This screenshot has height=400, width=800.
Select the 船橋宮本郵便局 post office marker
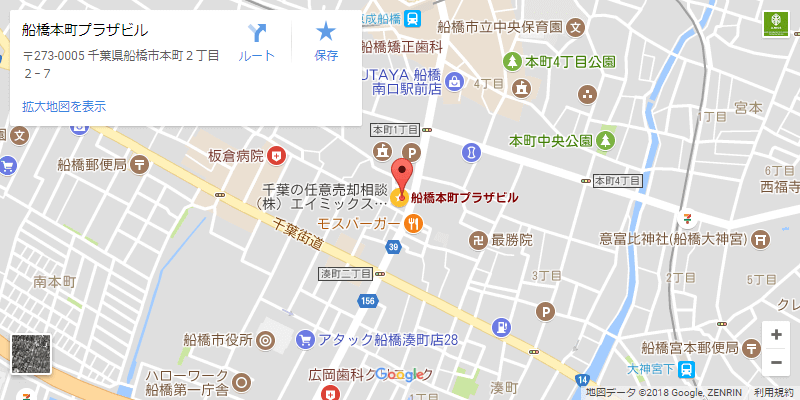(x=752, y=347)
